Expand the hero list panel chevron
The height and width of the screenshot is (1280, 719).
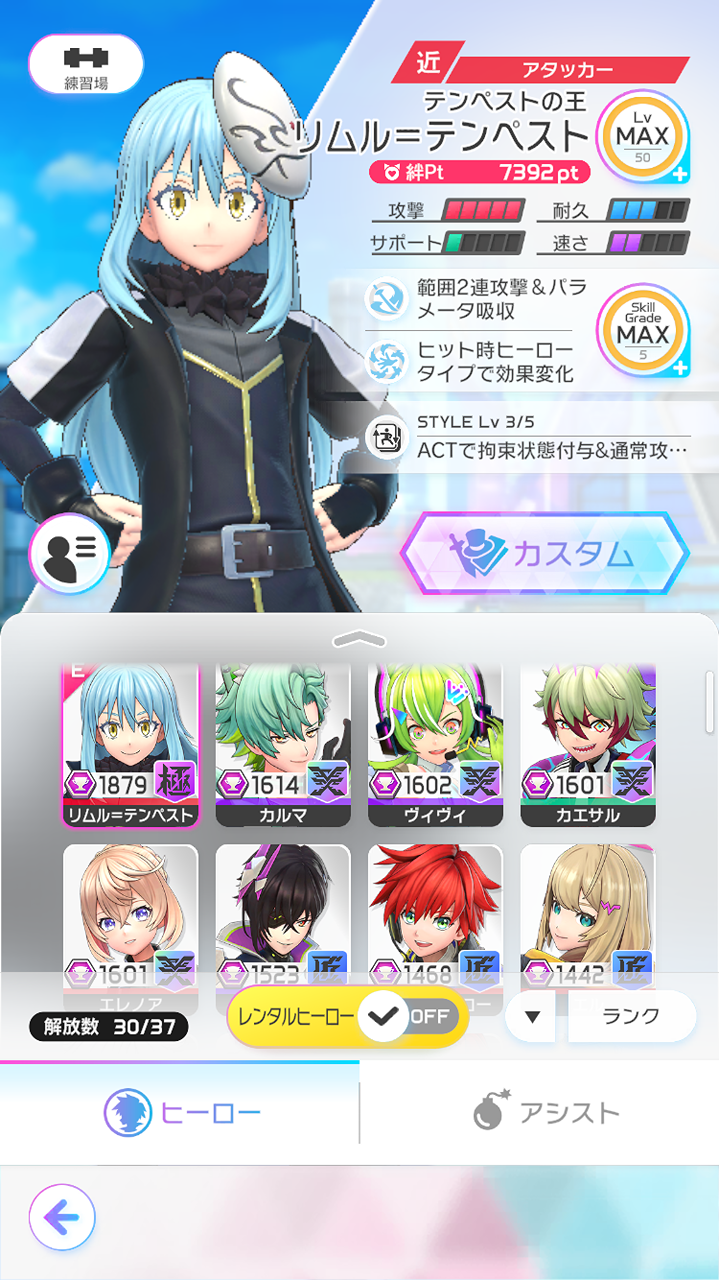[x=358, y=638]
